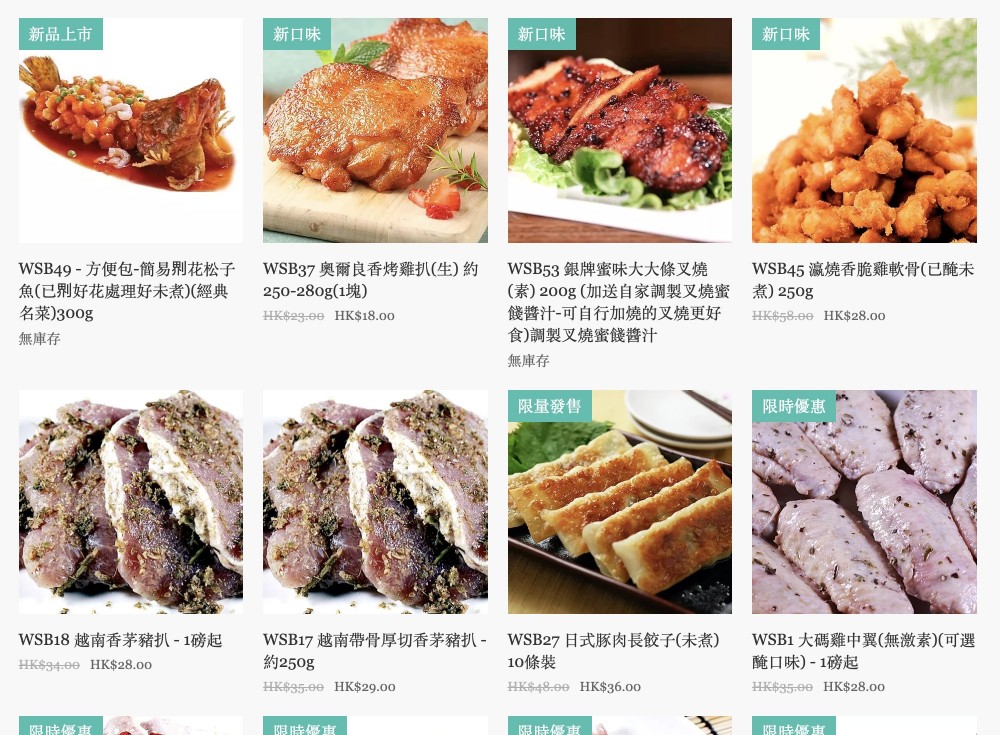Image resolution: width=1000 pixels, height=735 pixels.
Task: Select the WSB1 大碼雞中翼 product
Action: point(864,502)
